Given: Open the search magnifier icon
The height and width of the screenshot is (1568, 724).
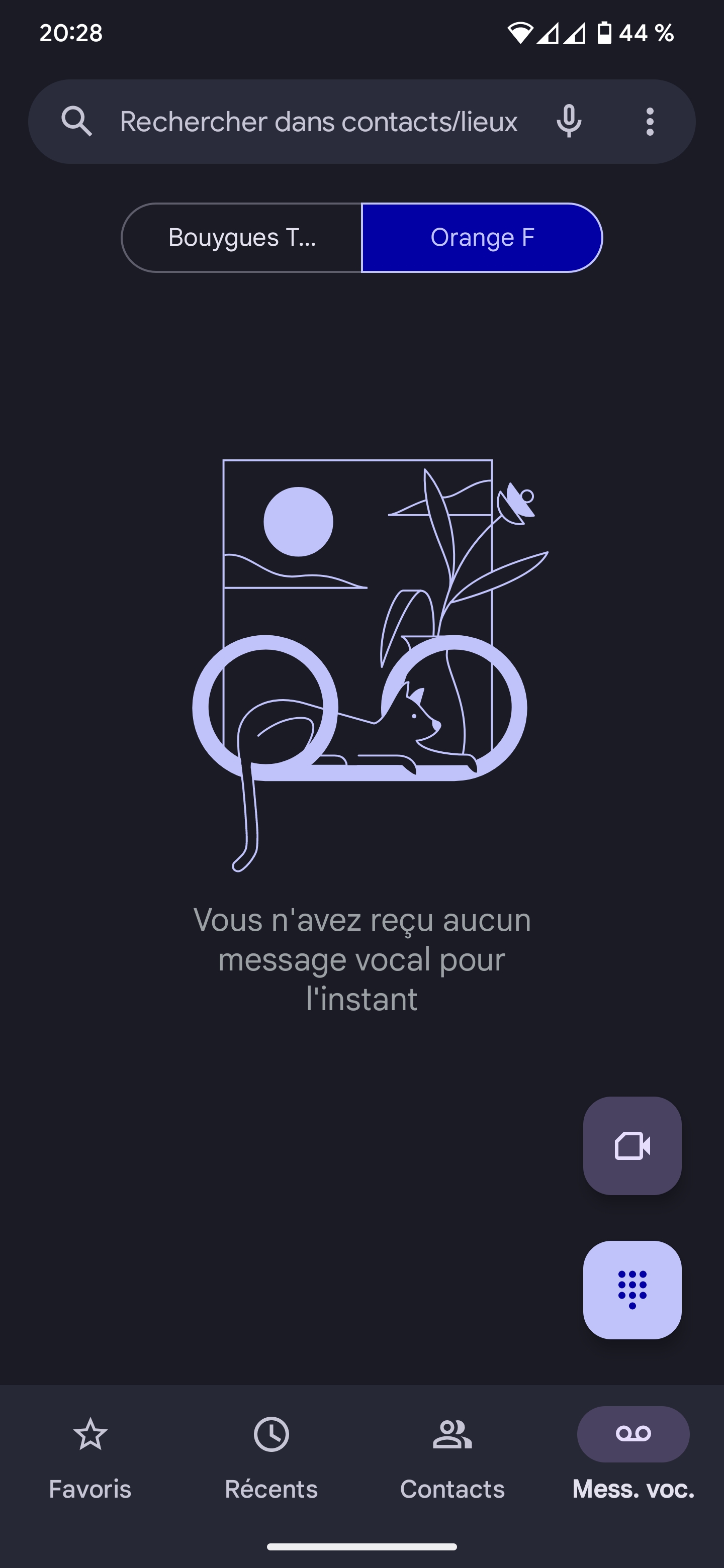Looking at the screenshot, I should (77, 121).
